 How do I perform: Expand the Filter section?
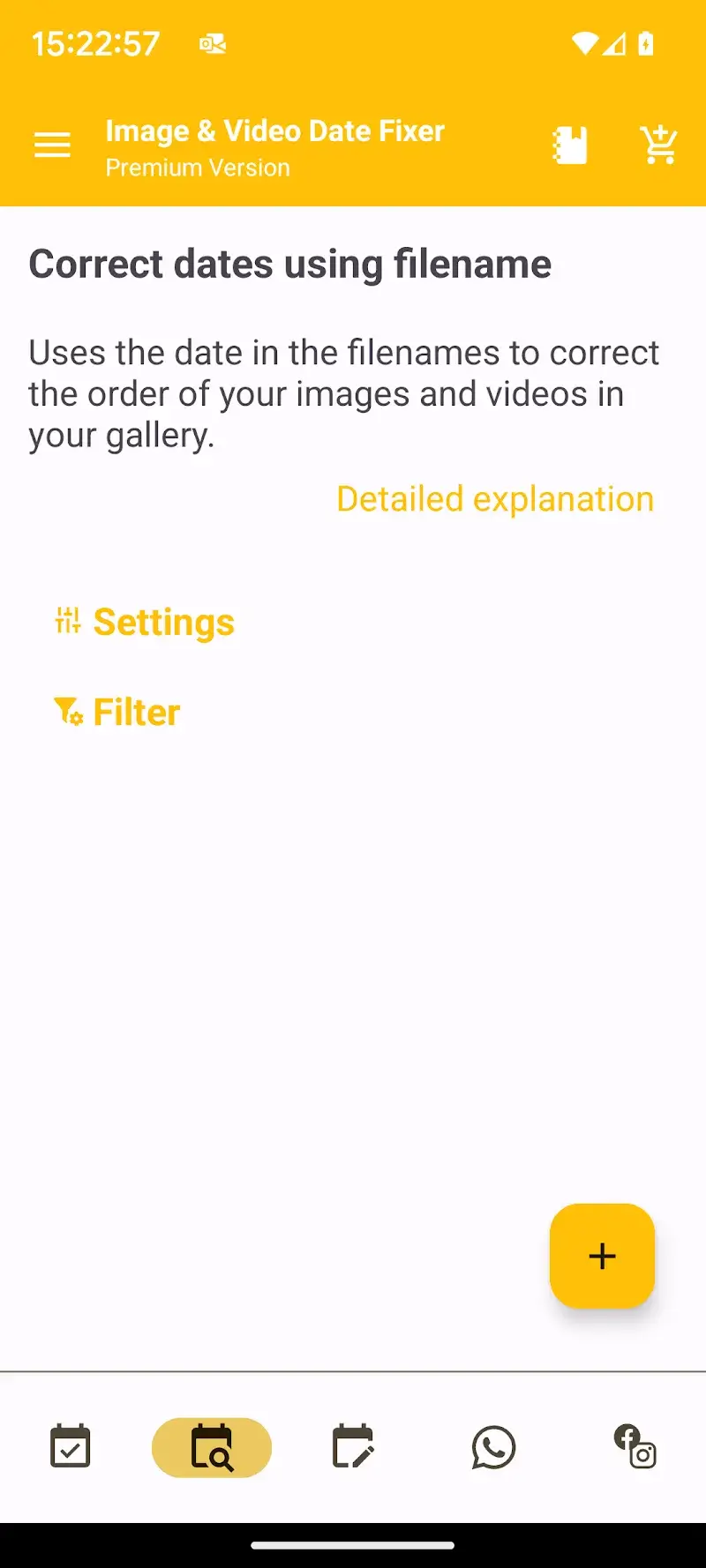(118, 712)
